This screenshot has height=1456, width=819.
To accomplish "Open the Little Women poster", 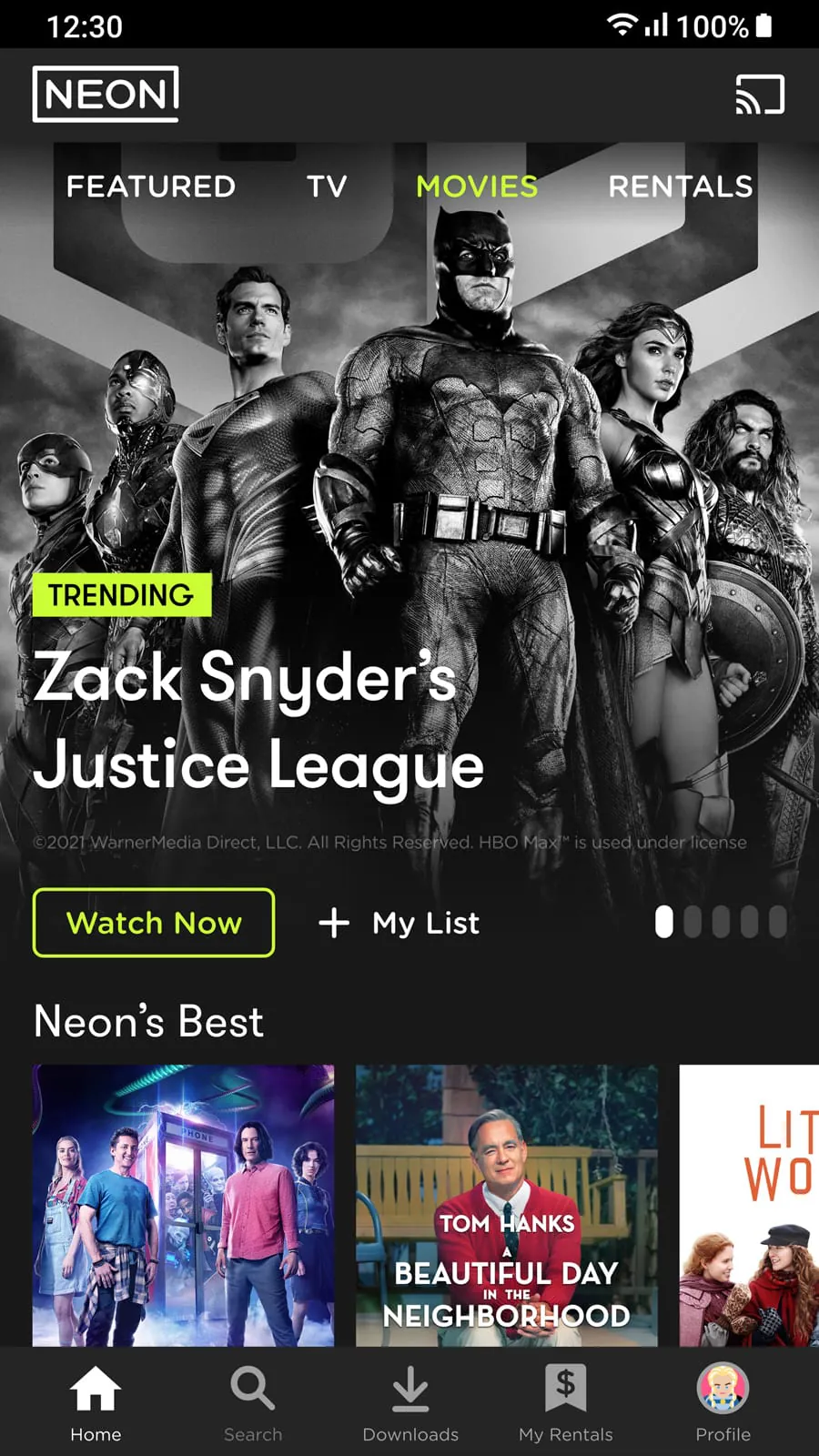I will click(750, 1205).
